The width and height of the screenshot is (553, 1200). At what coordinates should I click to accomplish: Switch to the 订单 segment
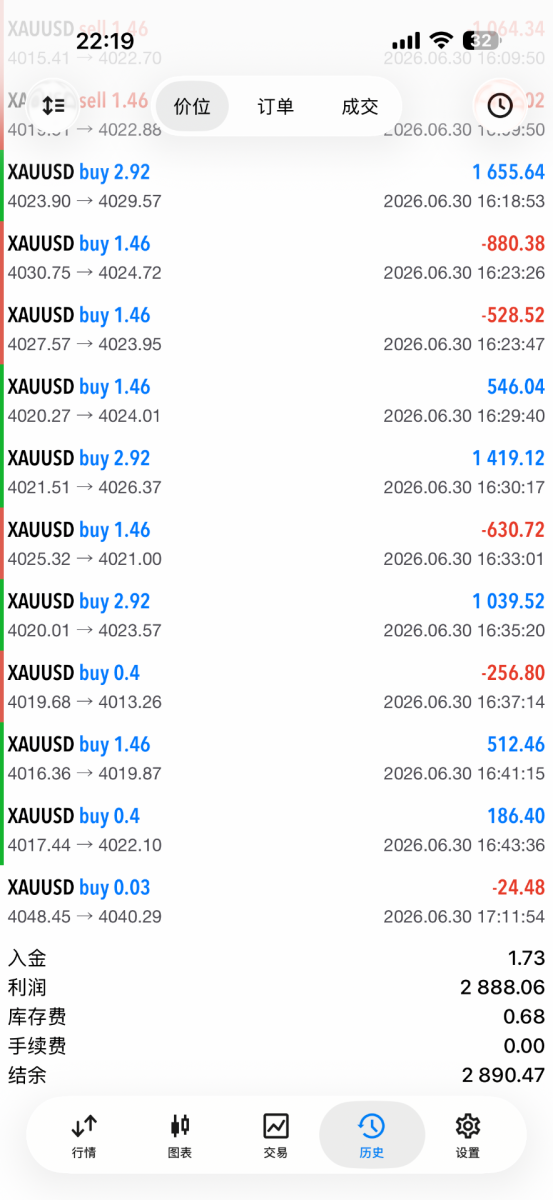pyautogui.click(x=276, y=106)
